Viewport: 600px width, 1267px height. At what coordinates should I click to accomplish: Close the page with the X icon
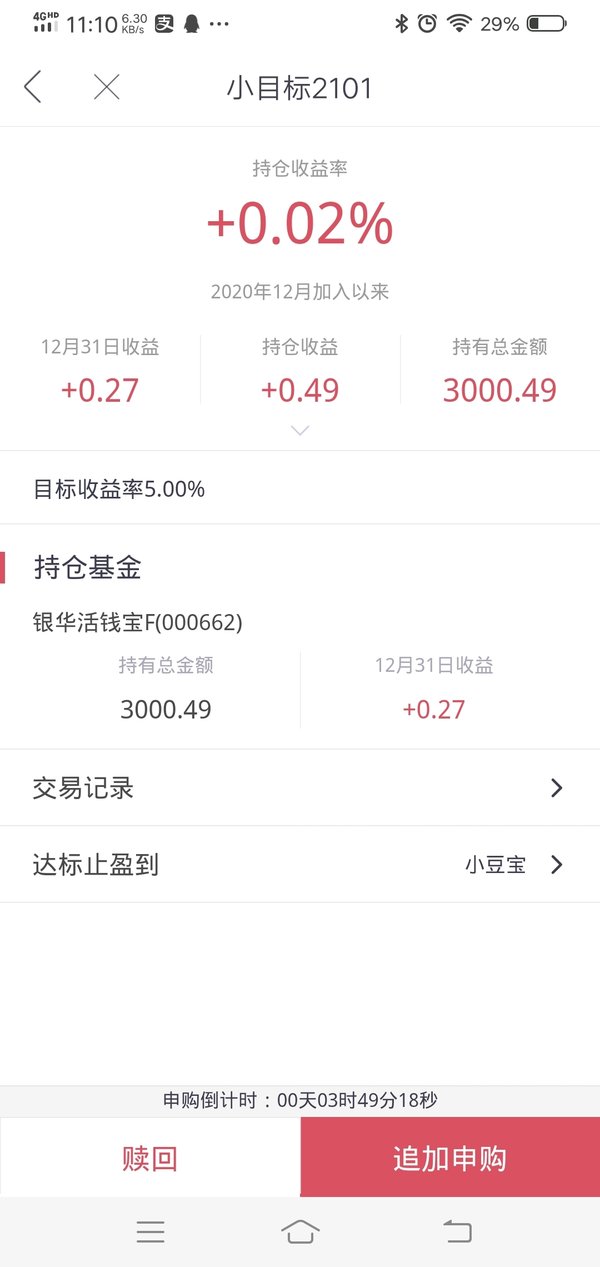point(106,87)
